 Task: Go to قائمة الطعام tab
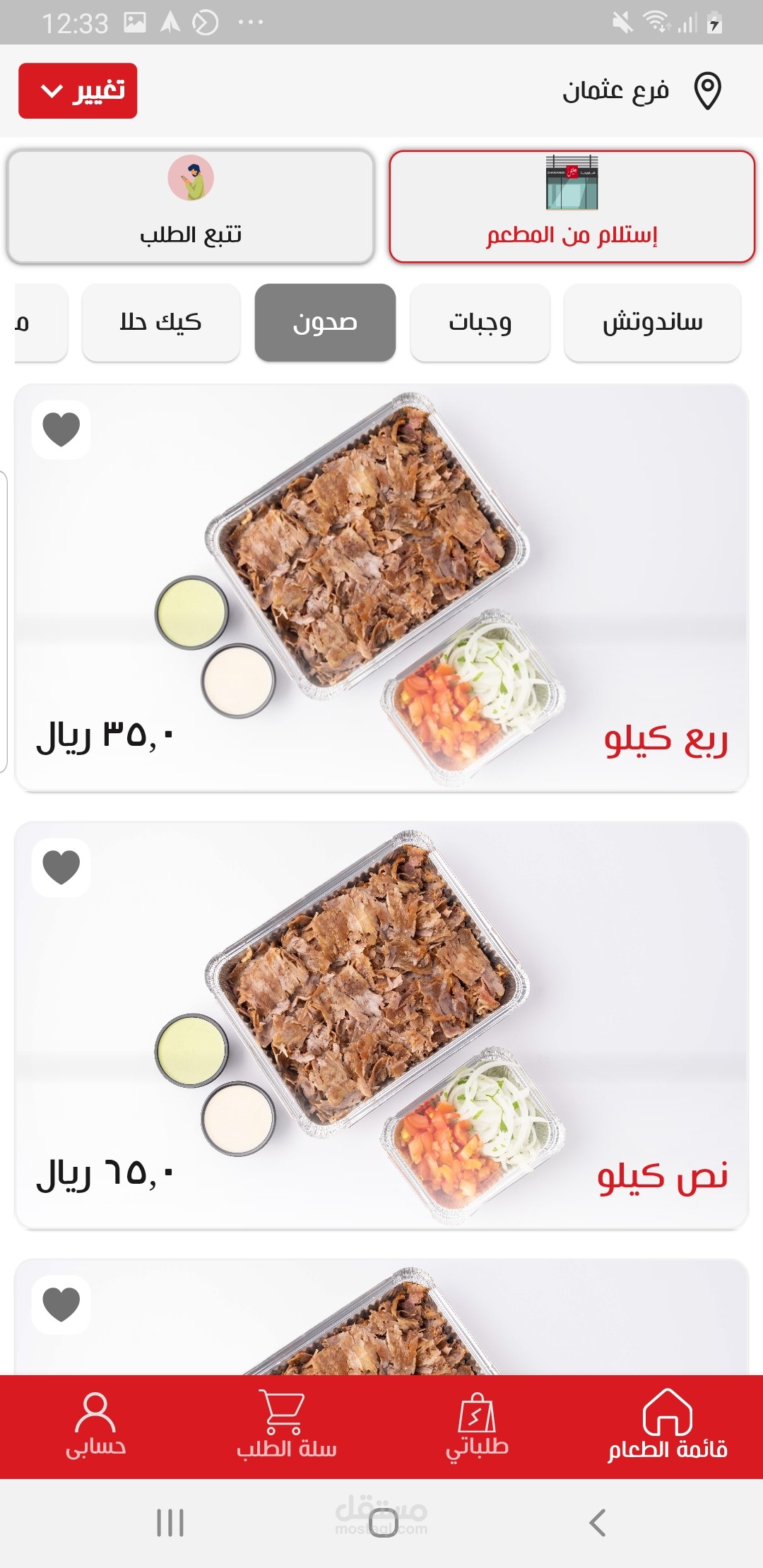click(x=667, y=1425)
